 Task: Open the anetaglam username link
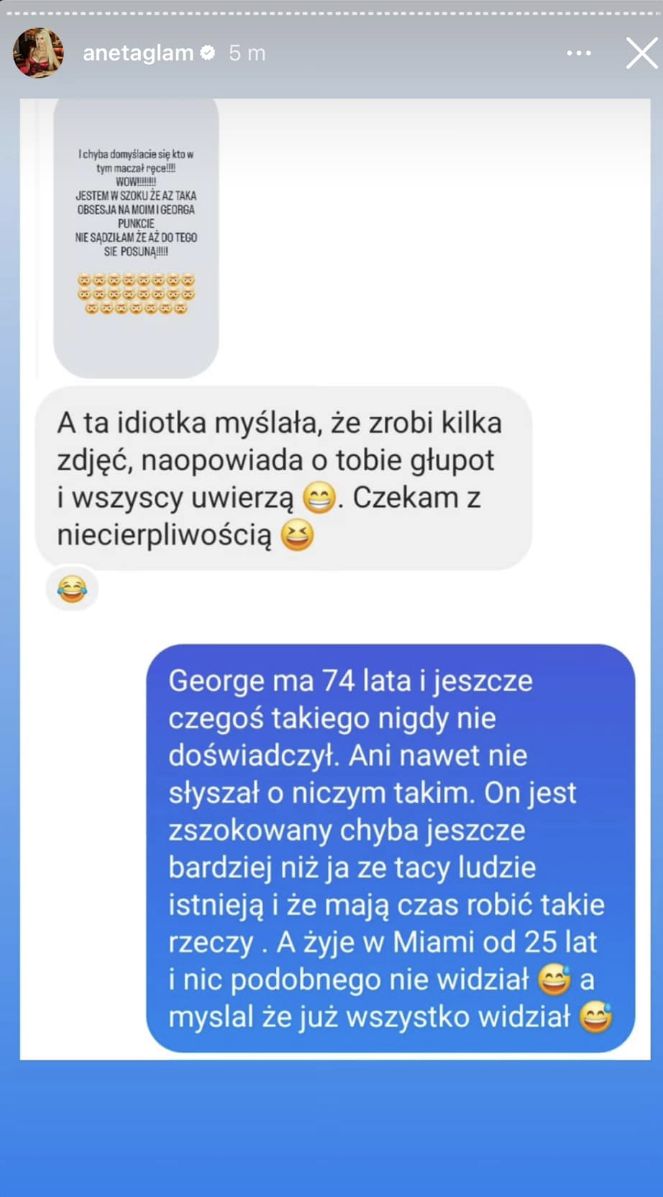138,54
